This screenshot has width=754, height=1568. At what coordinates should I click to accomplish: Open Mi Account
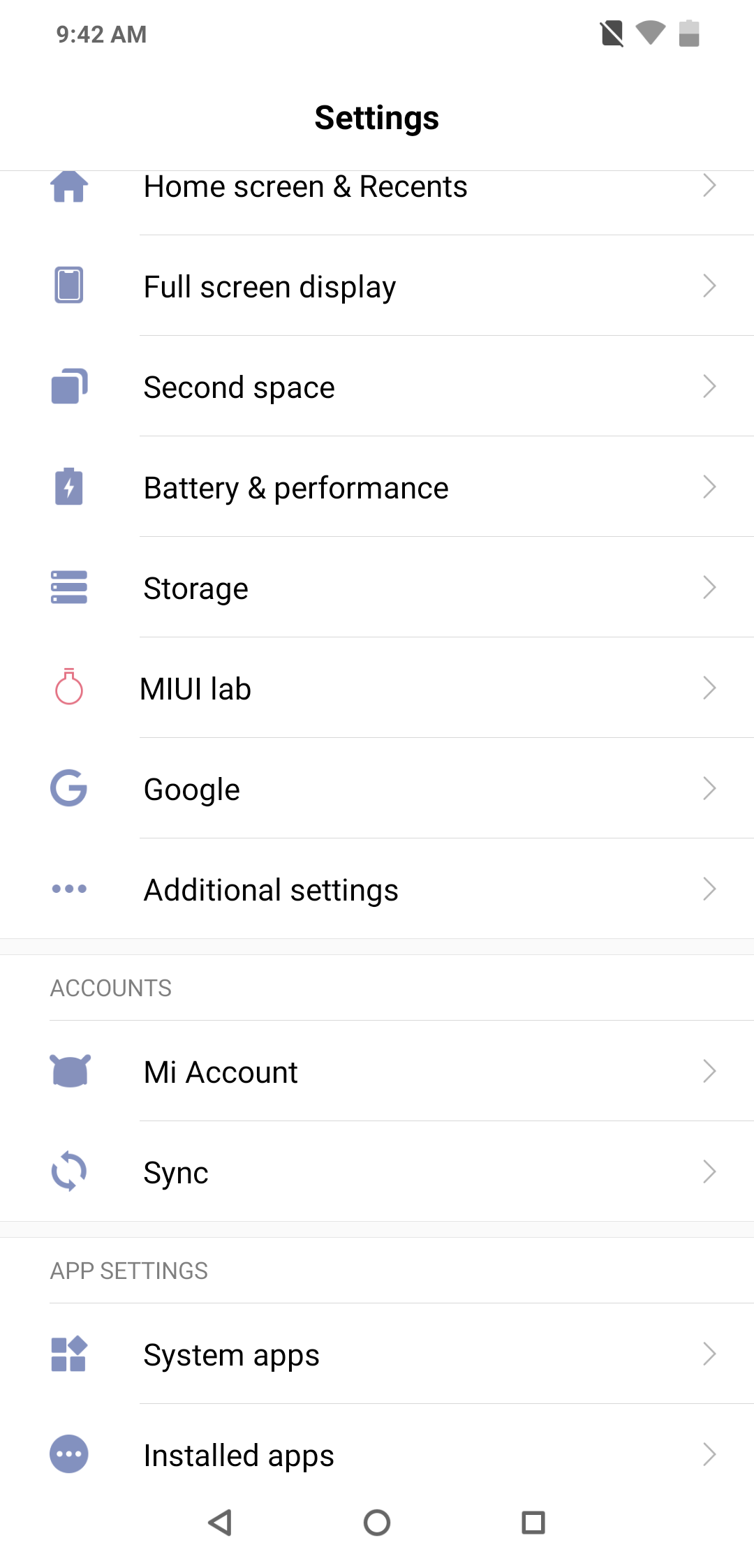(377, 1071)
